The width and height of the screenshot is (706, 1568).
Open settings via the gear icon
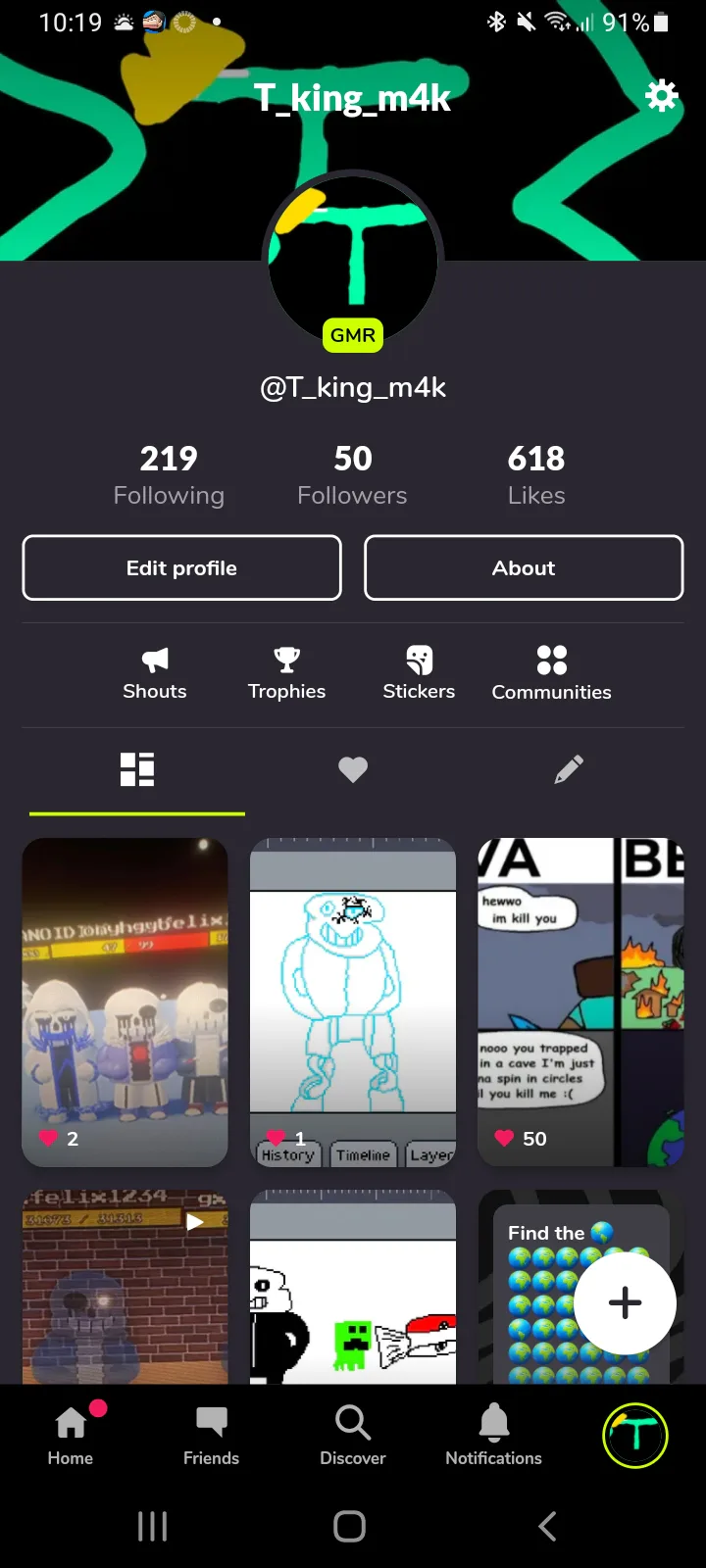(x=661, y=96)
